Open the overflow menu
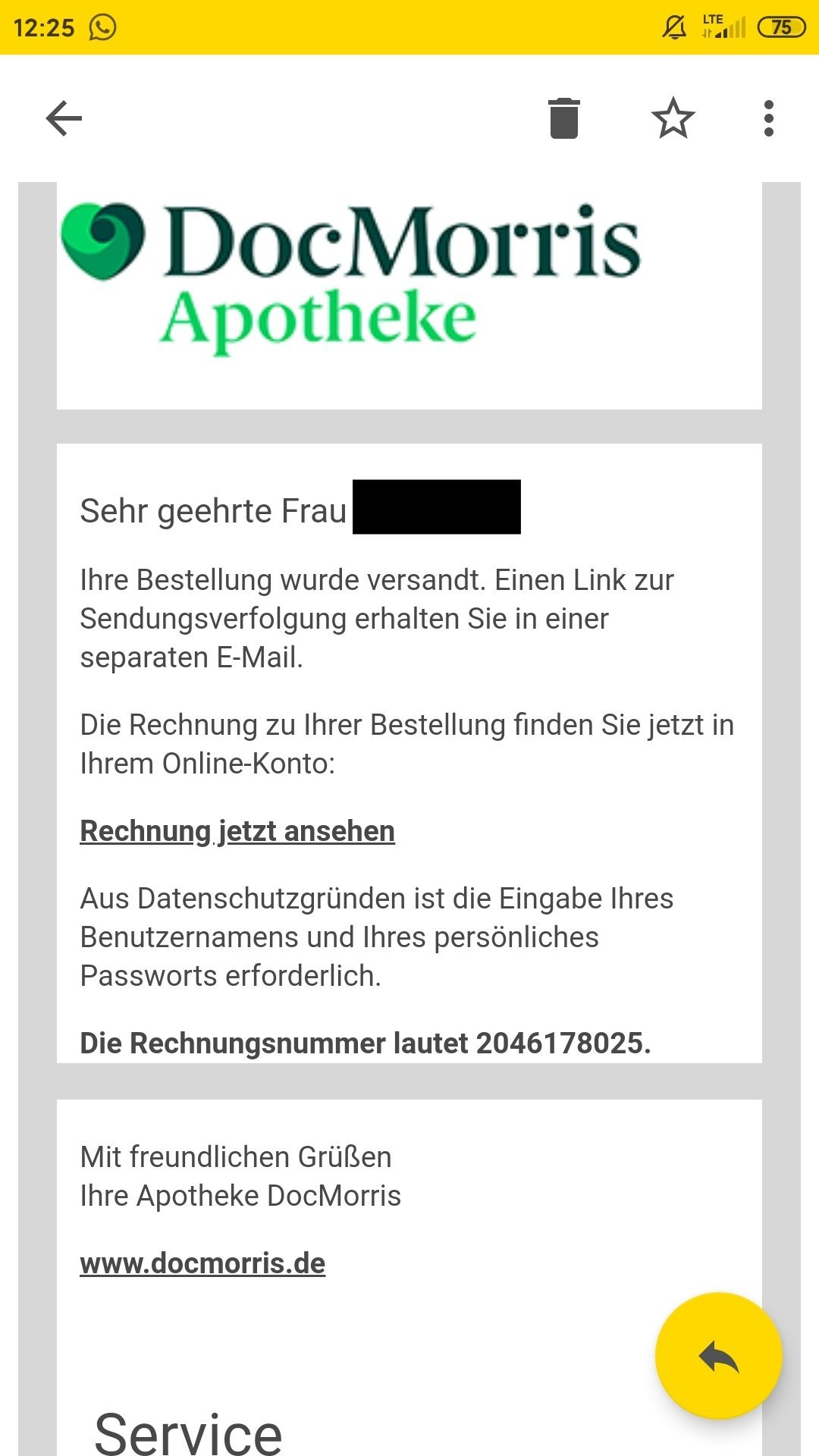 tap(769, 118)
